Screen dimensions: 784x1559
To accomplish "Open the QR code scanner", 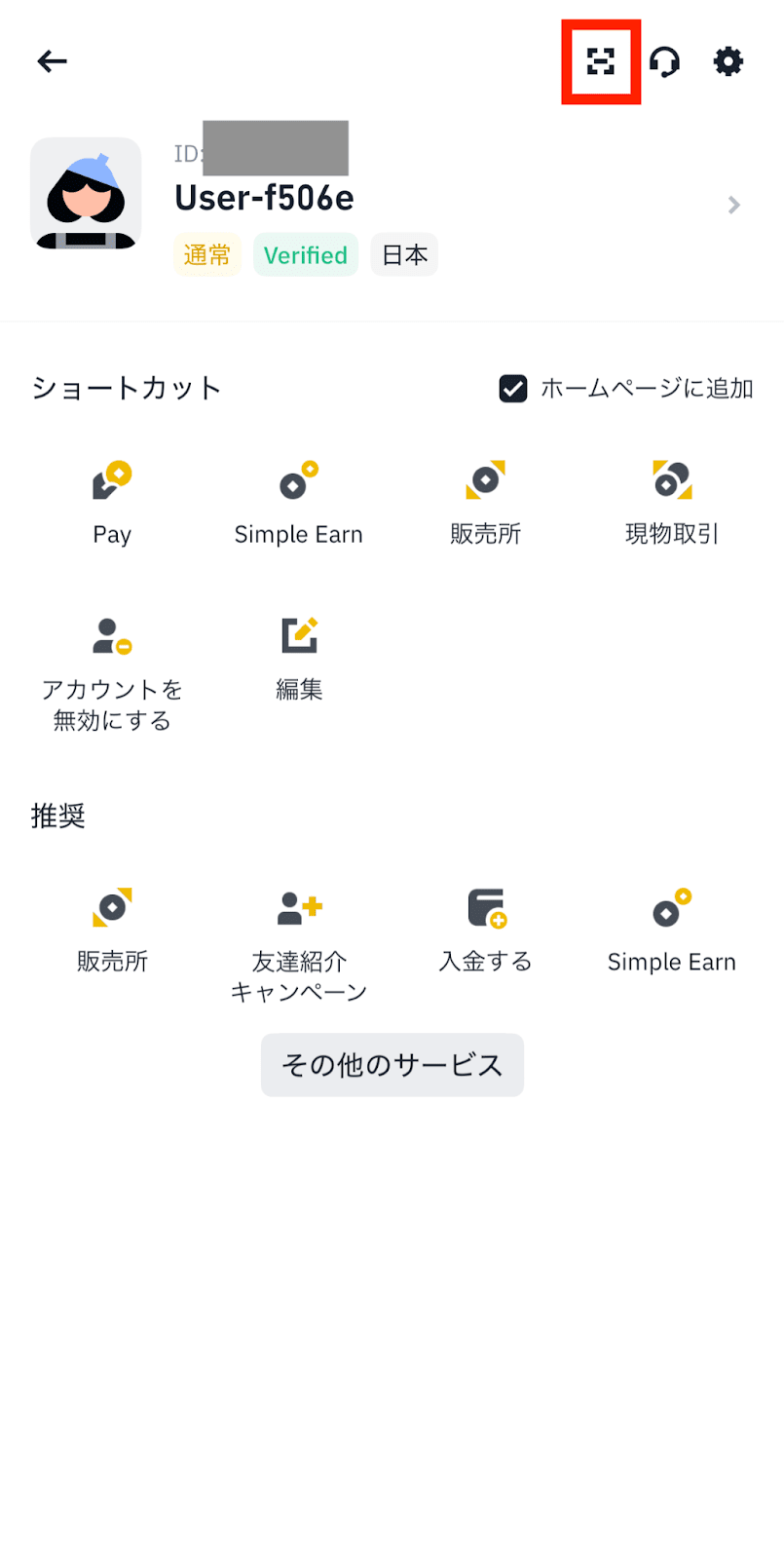I will point(601,62).
